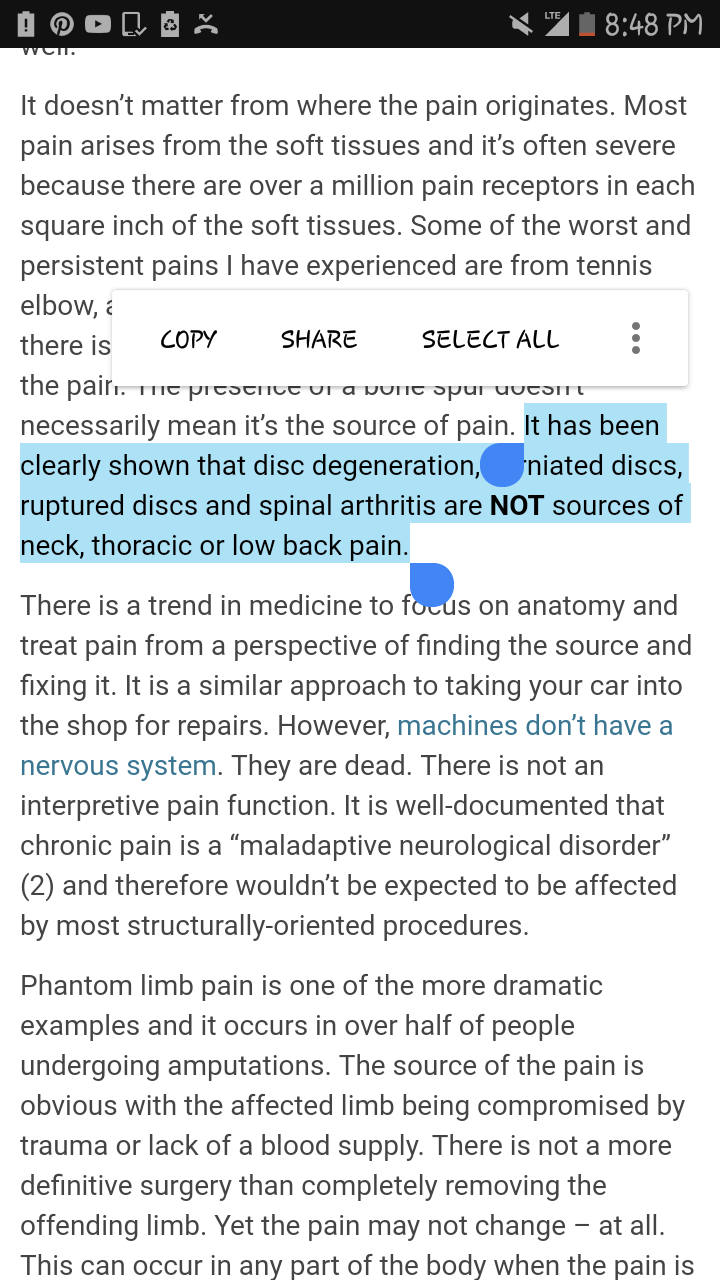
Task: Copy the selected text
Action: [x=188, y=339]
